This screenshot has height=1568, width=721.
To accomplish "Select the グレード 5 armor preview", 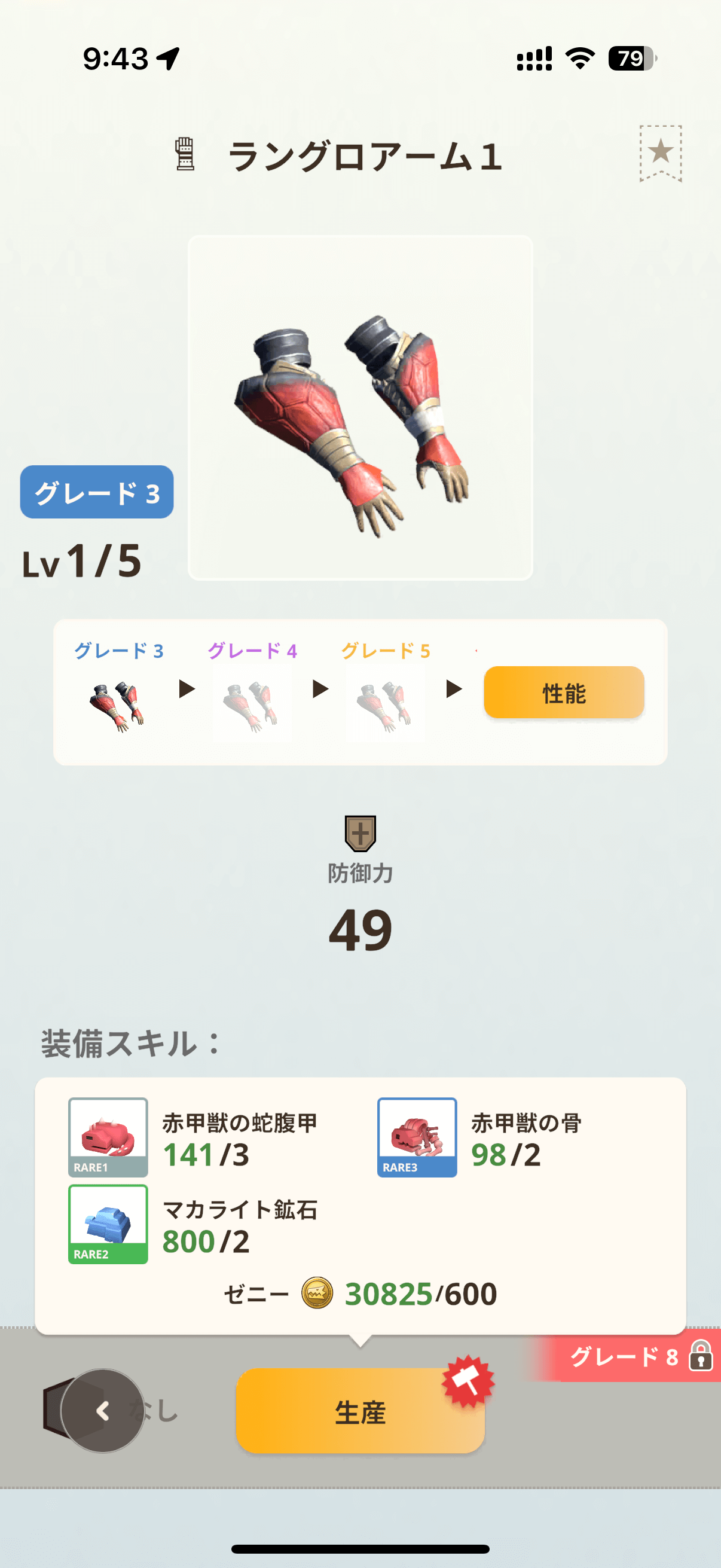I will 385,704.
